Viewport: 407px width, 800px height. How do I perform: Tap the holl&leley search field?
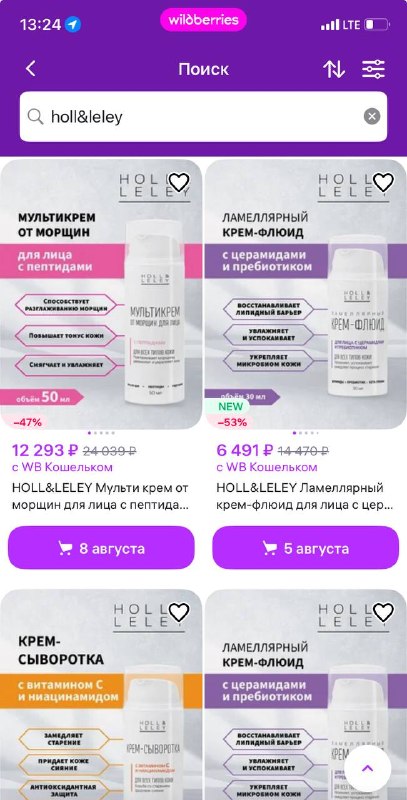pos(204,117)
